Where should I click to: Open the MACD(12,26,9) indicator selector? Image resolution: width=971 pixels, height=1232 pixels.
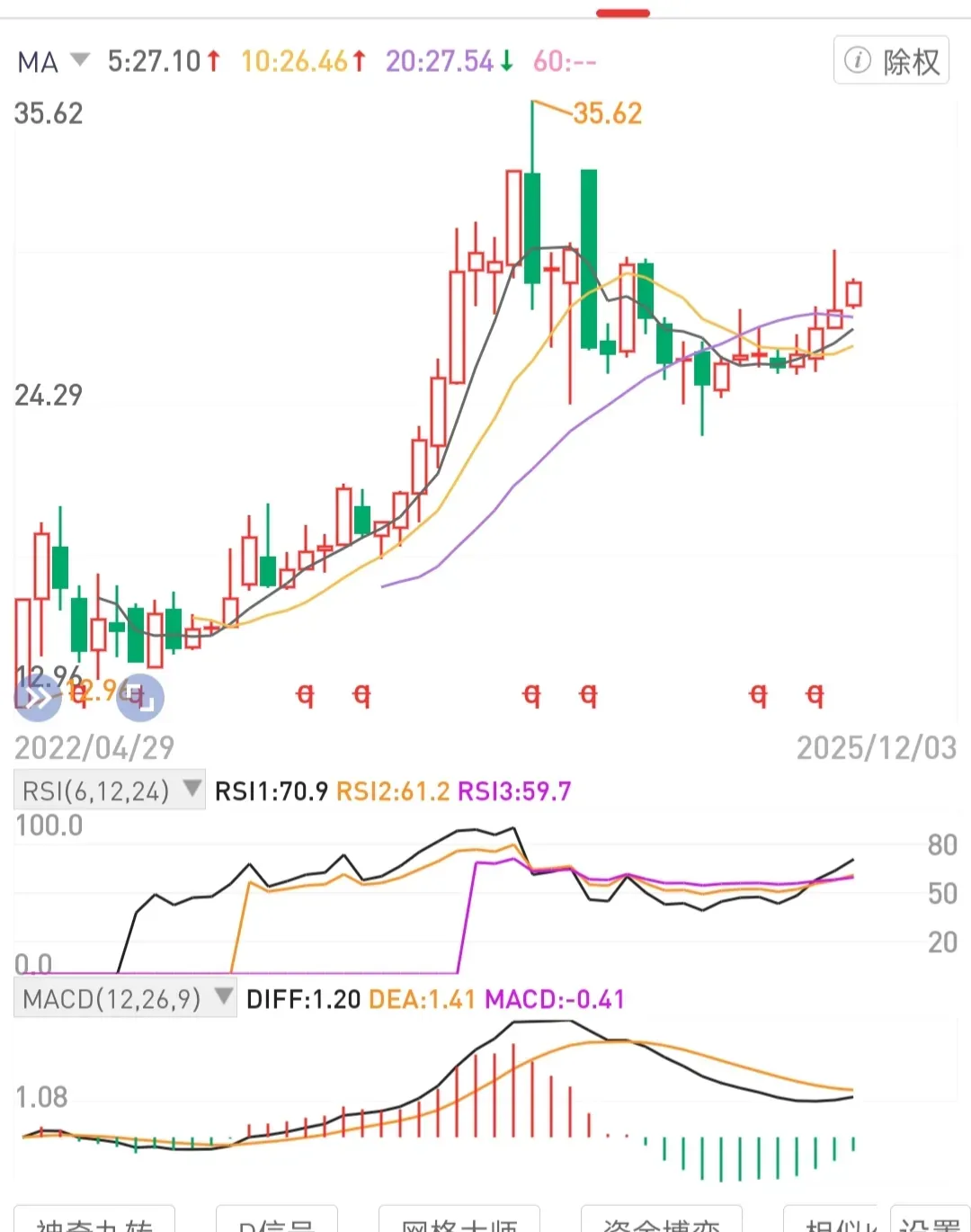coord(125,999)
